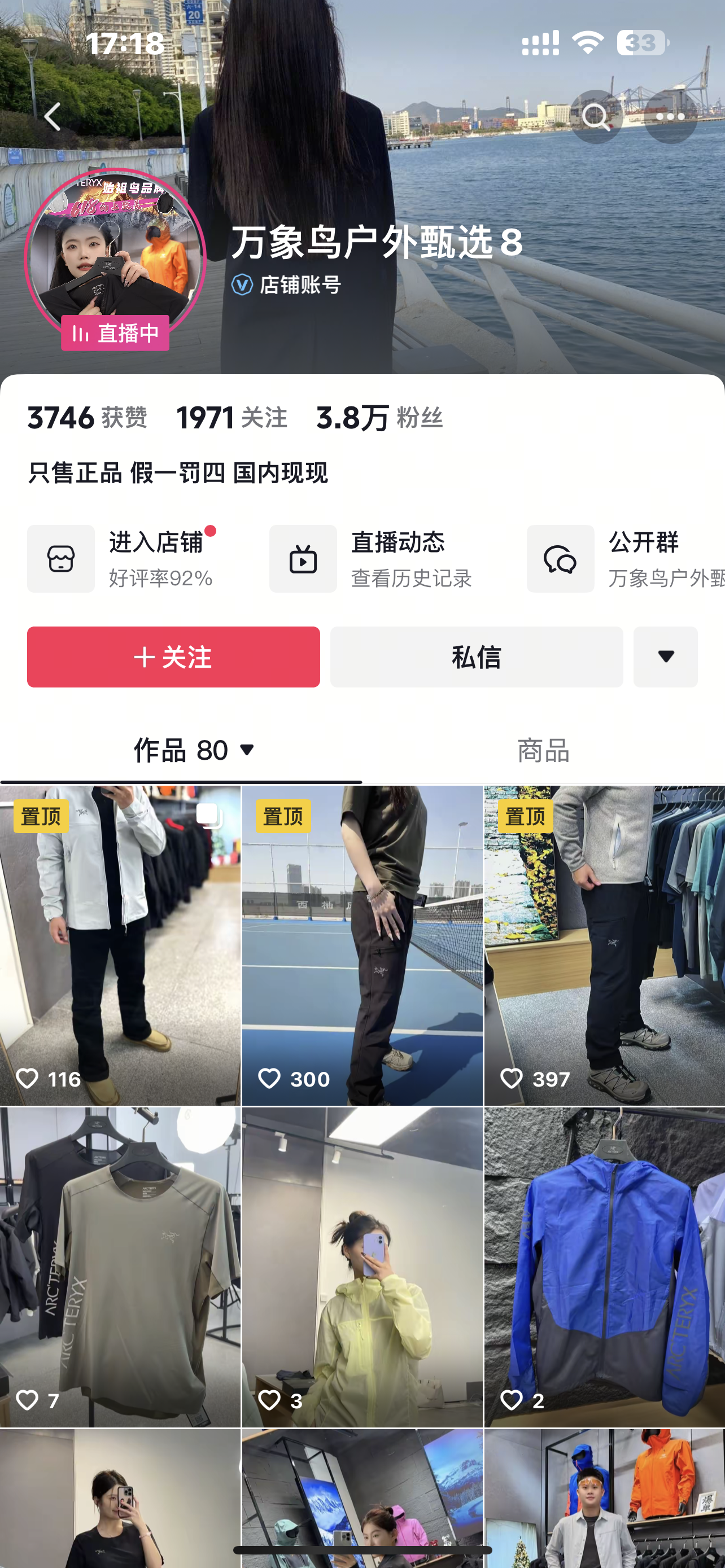The width and height of the screenshot is (725, 1568).
Task: Open the live stream from profile avatar
Action: [x=115, y=259]
